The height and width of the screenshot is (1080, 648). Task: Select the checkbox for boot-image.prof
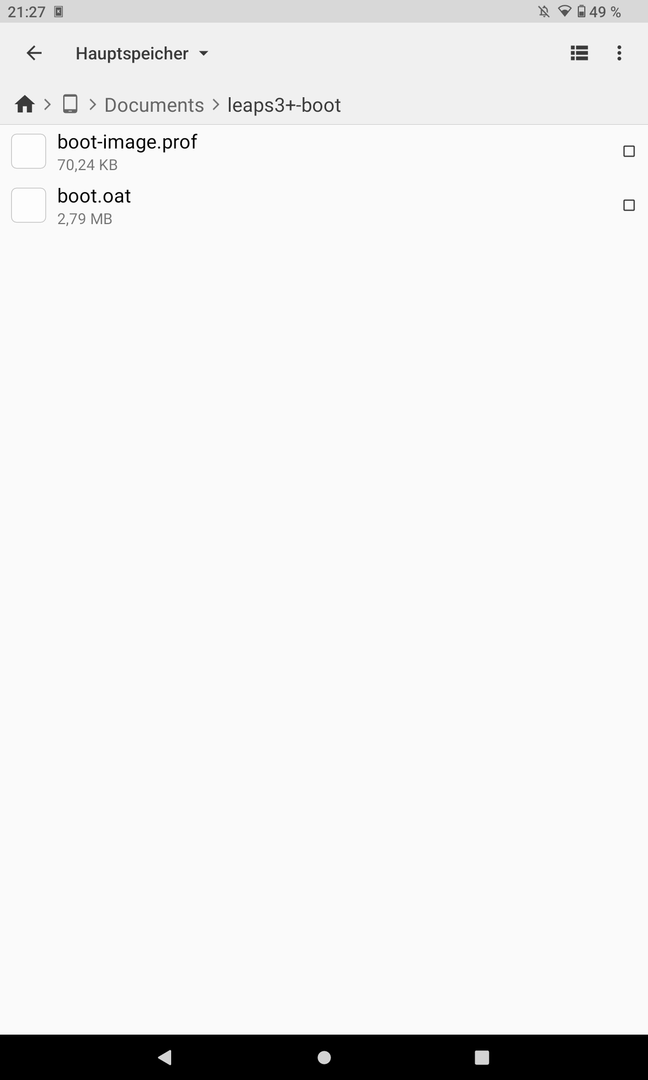629,152
